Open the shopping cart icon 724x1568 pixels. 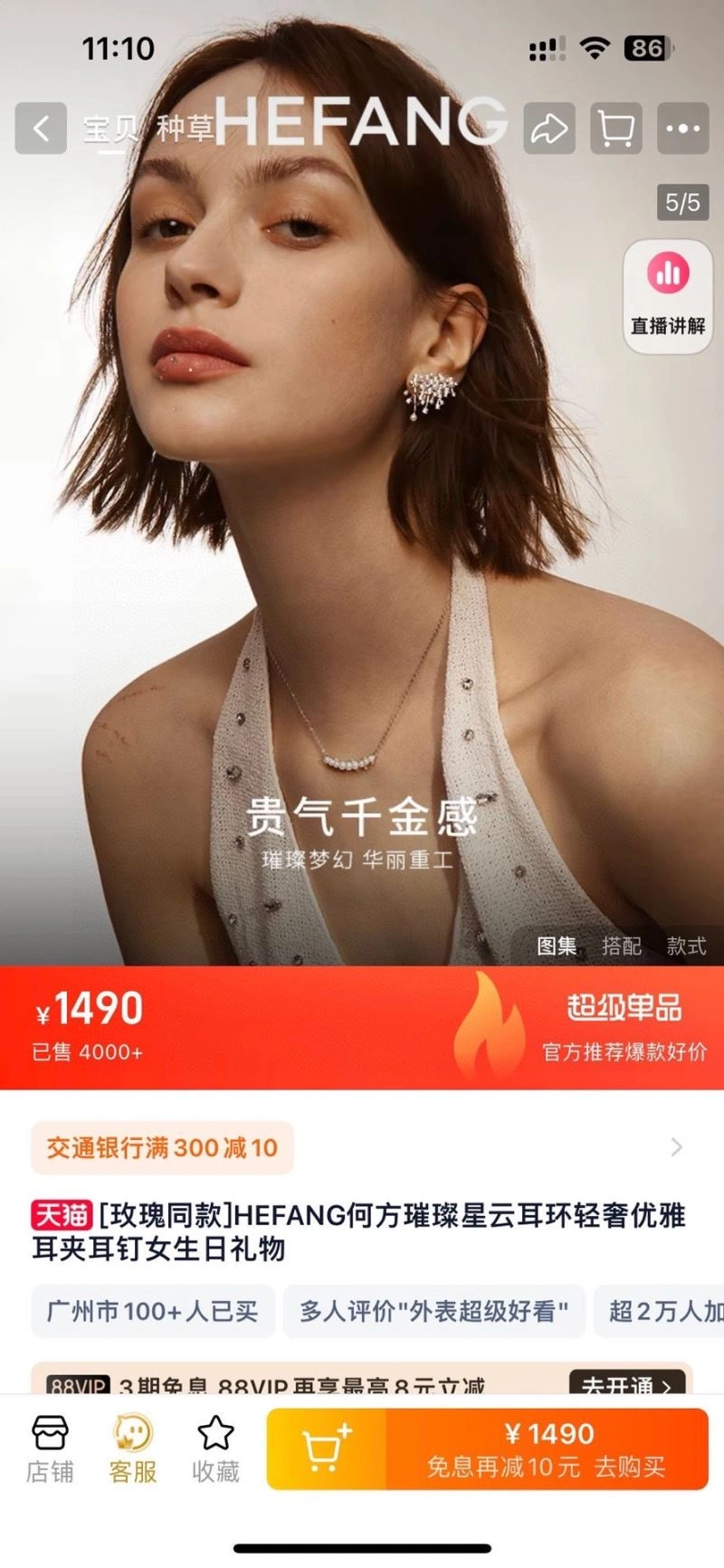click(x=616, y=128)
